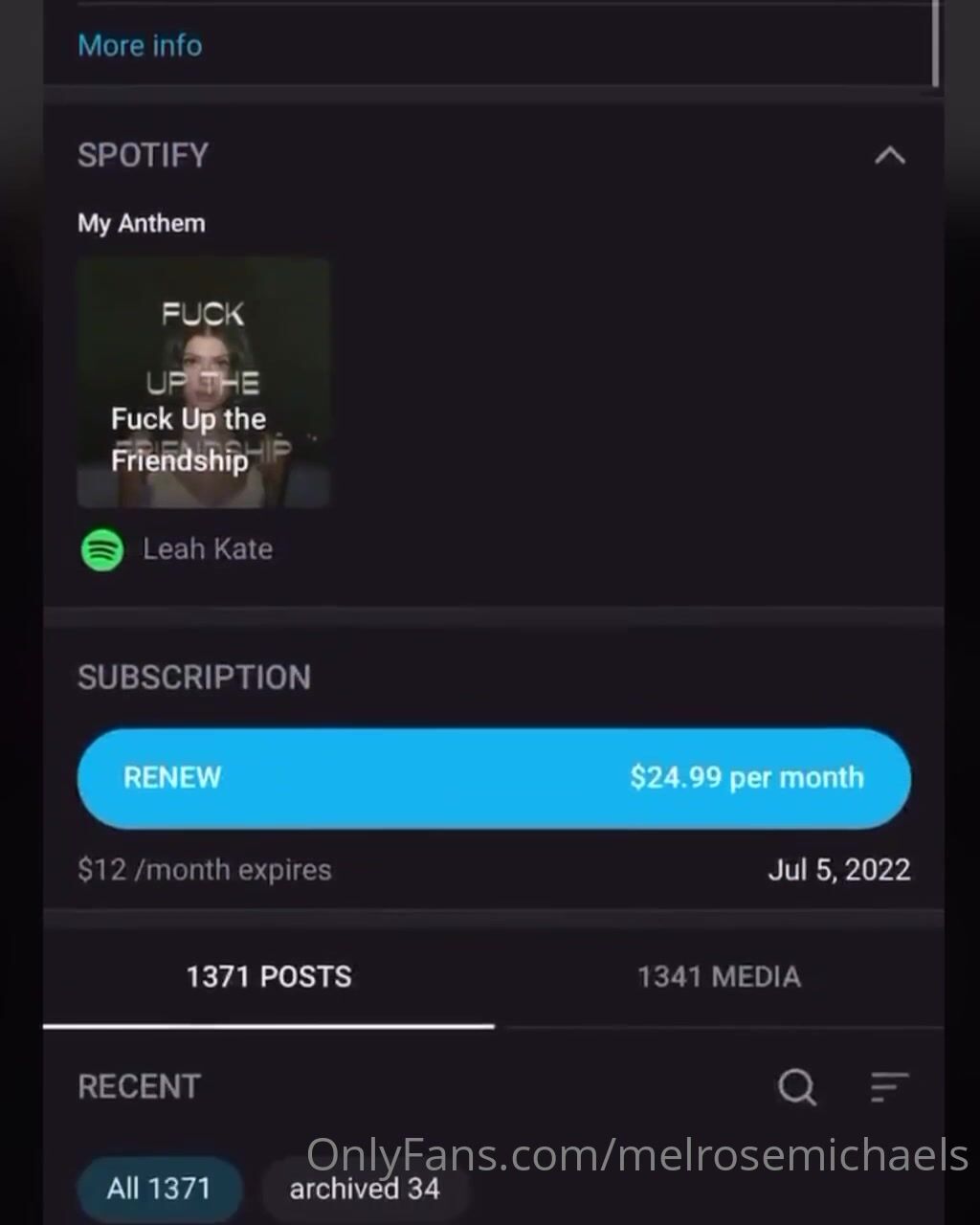Switch to the 1371 Posts tab
This screenshot has width=980, height=1225.
pyautogui.click(x=269, y=976)
